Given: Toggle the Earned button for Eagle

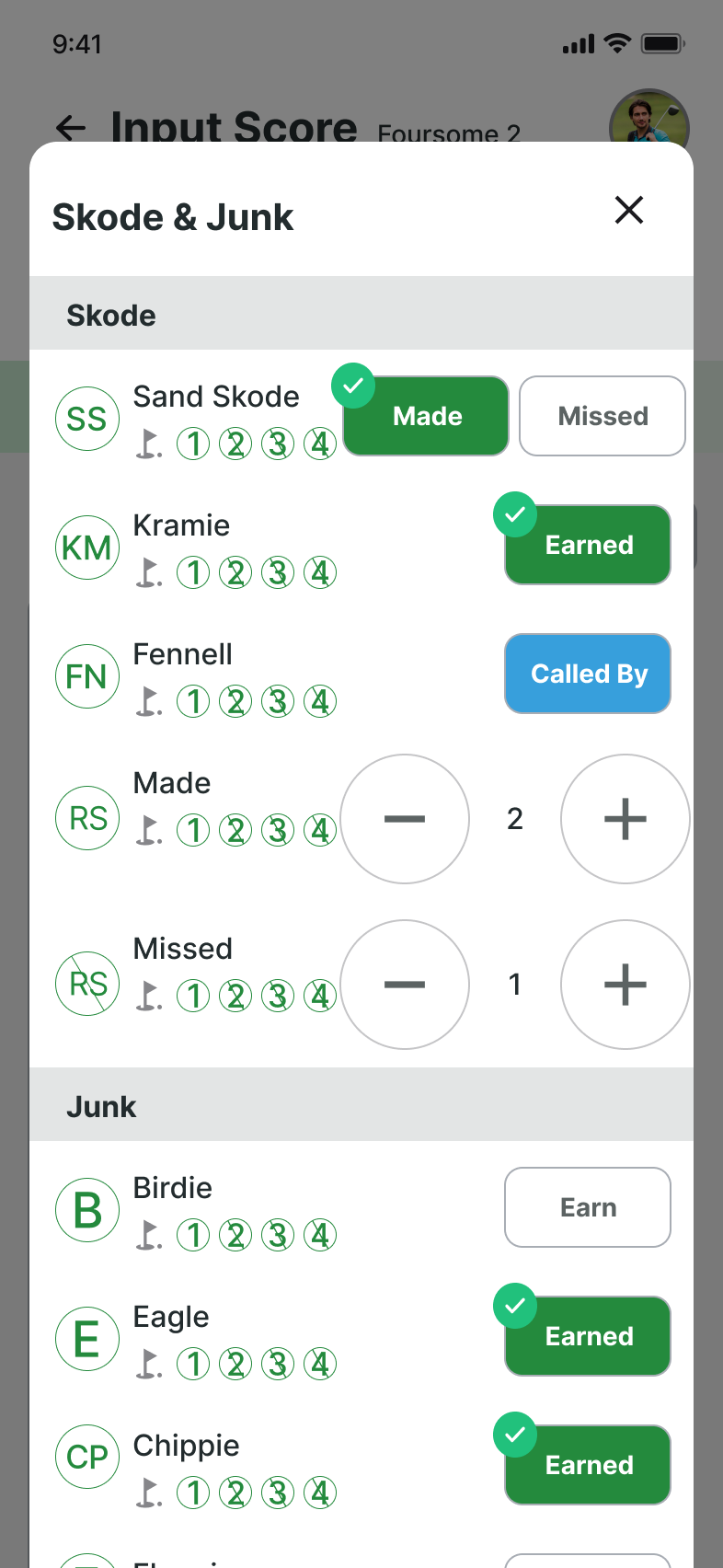Looking at the screenshot, I should pyautogui.click(x=588, y=1336).
